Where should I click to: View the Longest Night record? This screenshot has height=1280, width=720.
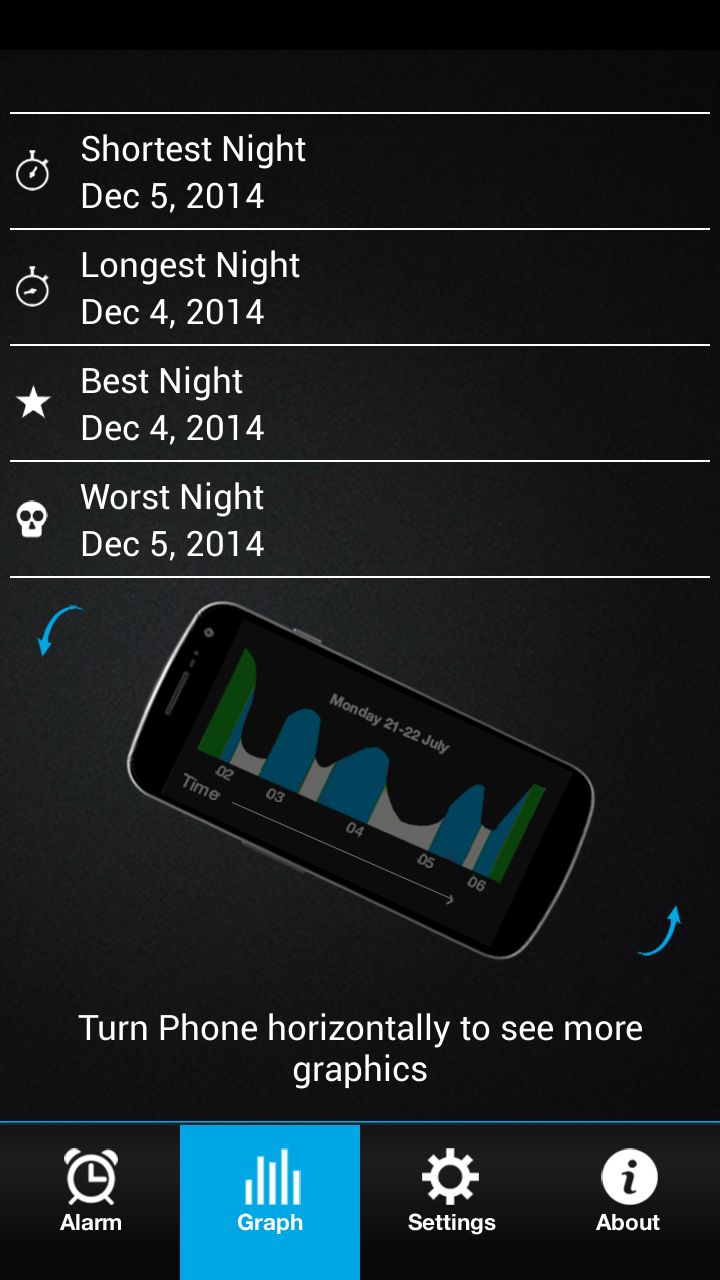click(x=360, y=288)
